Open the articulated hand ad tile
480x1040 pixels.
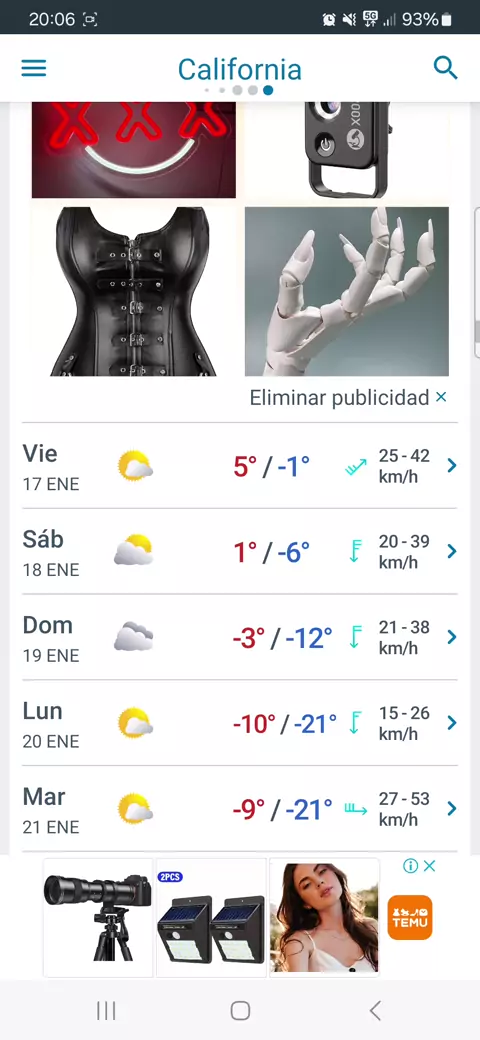(347, 292)
